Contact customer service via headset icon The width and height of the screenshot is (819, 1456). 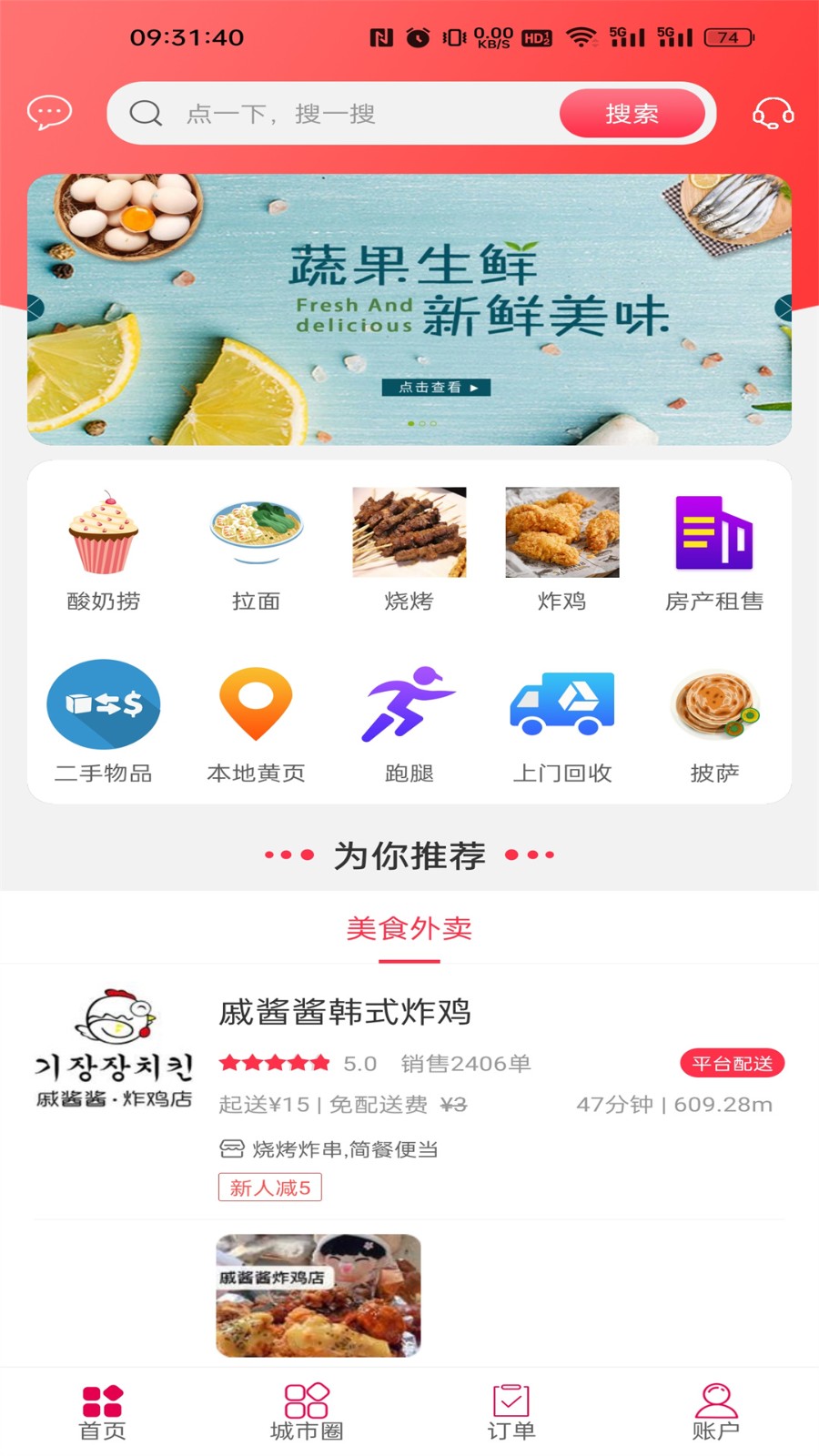click(x=772, y=113)
